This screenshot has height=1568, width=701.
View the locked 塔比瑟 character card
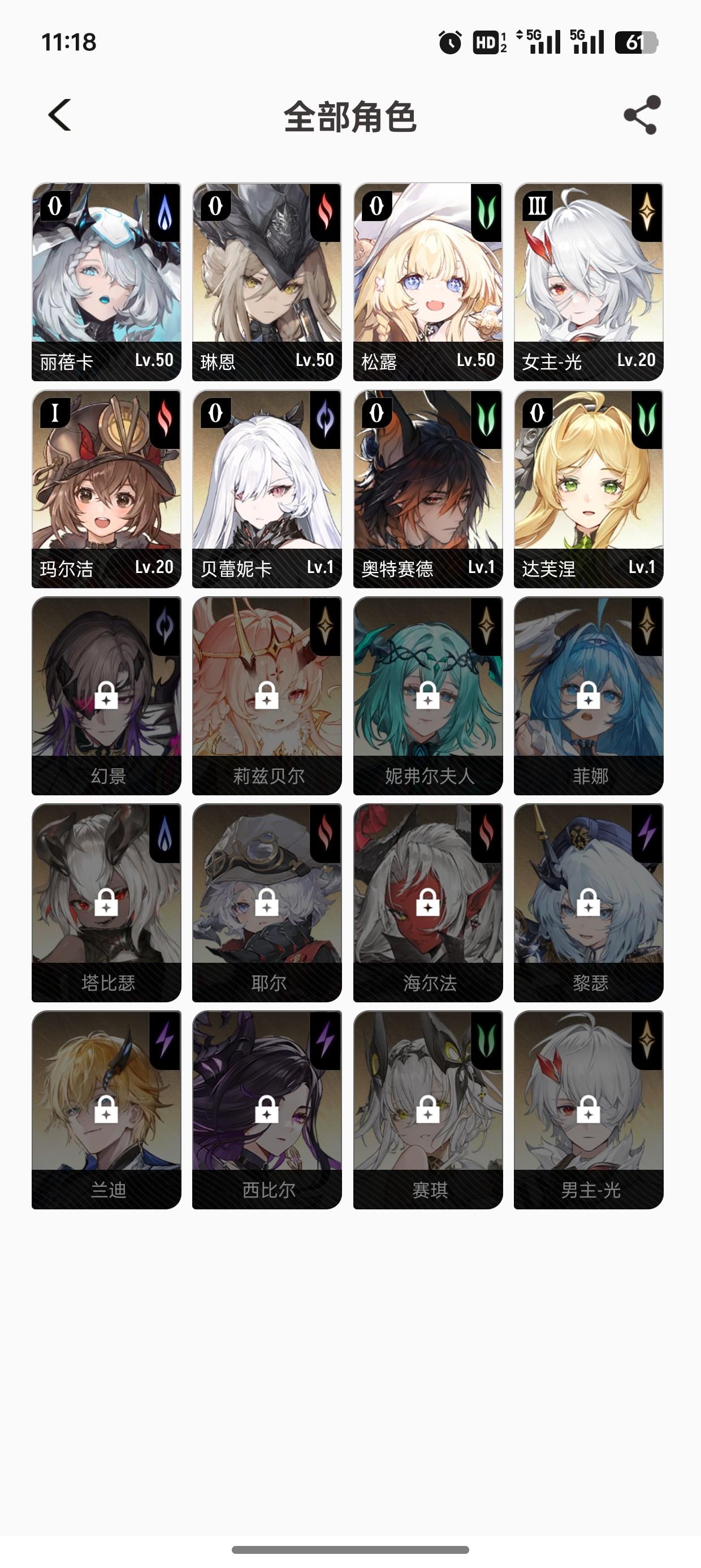pos(106,903)
